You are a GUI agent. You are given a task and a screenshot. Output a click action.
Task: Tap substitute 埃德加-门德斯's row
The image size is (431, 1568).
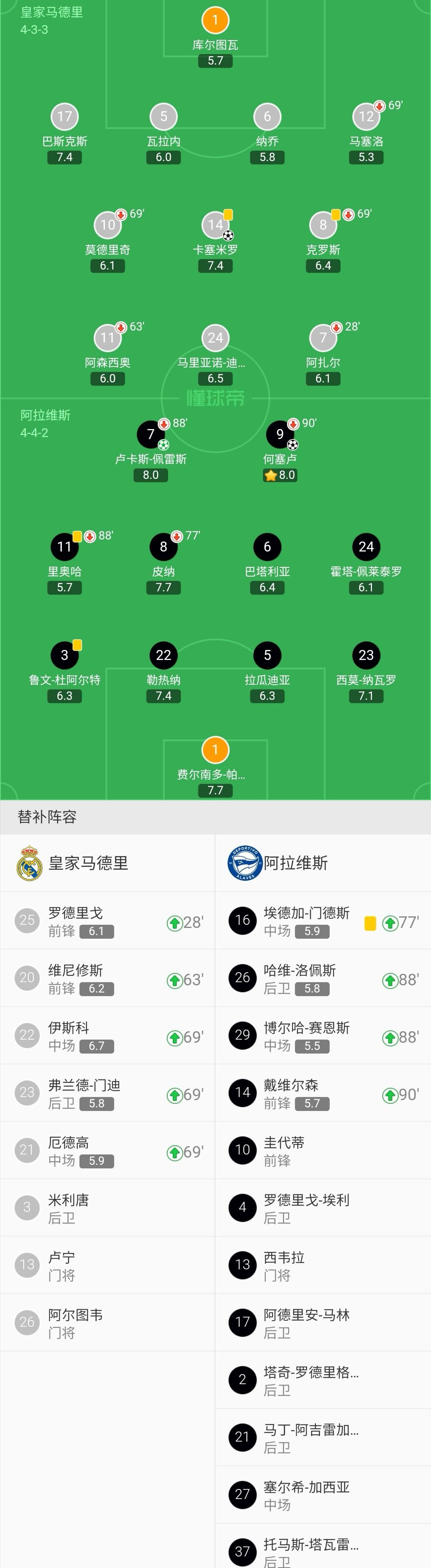(322, 920)
